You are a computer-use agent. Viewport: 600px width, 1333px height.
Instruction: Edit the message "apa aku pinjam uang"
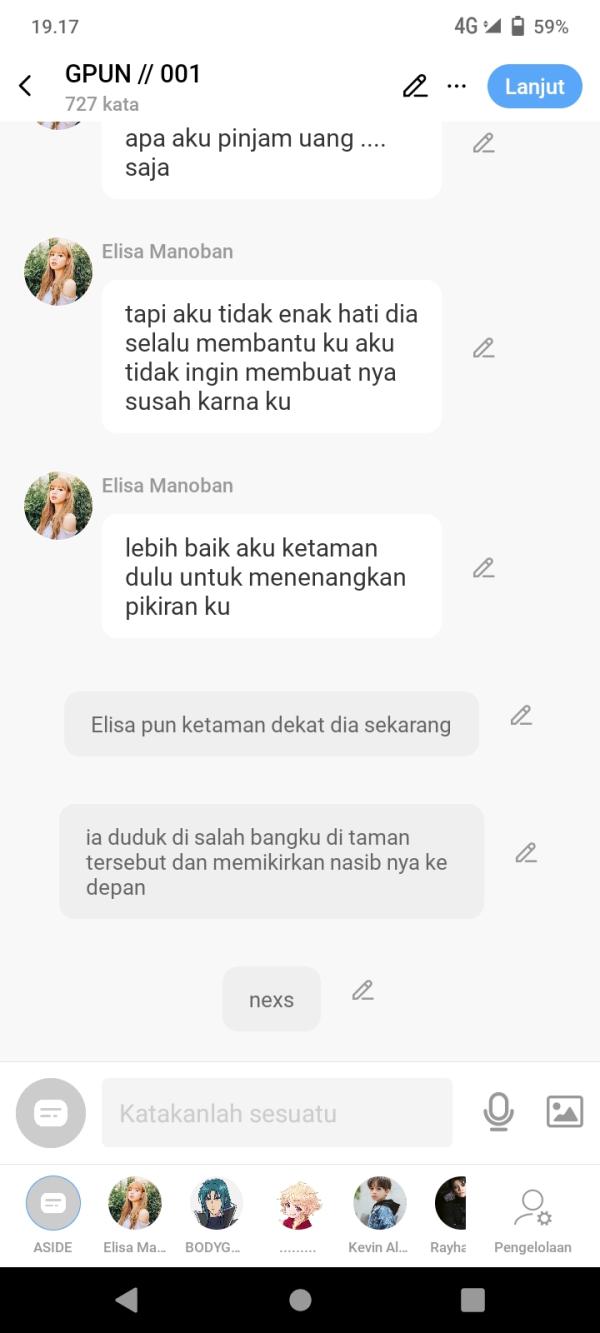484,144
